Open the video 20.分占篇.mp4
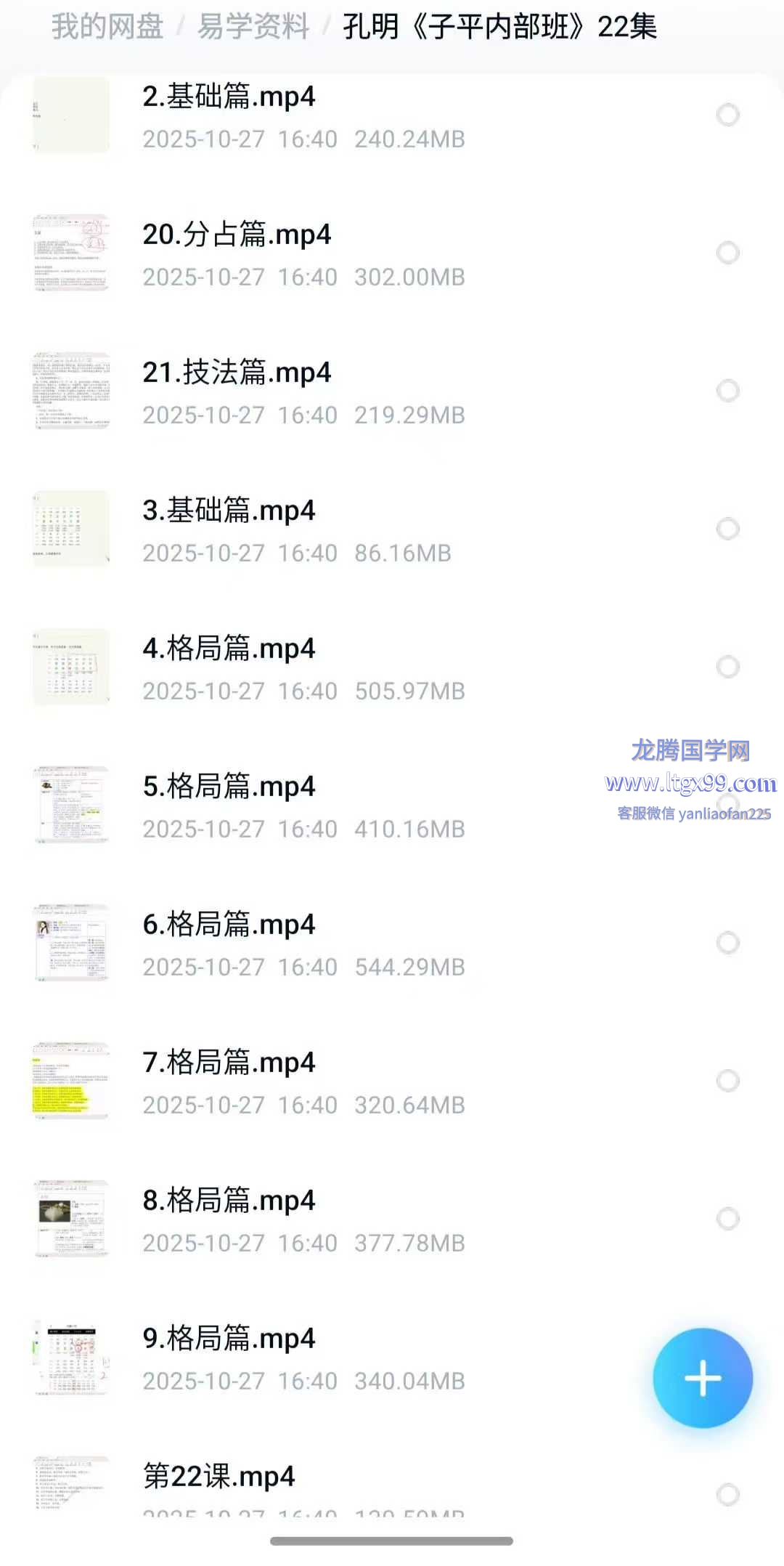Image resolution: width=784 pixels, height=1566 pixels. [237, 235]
